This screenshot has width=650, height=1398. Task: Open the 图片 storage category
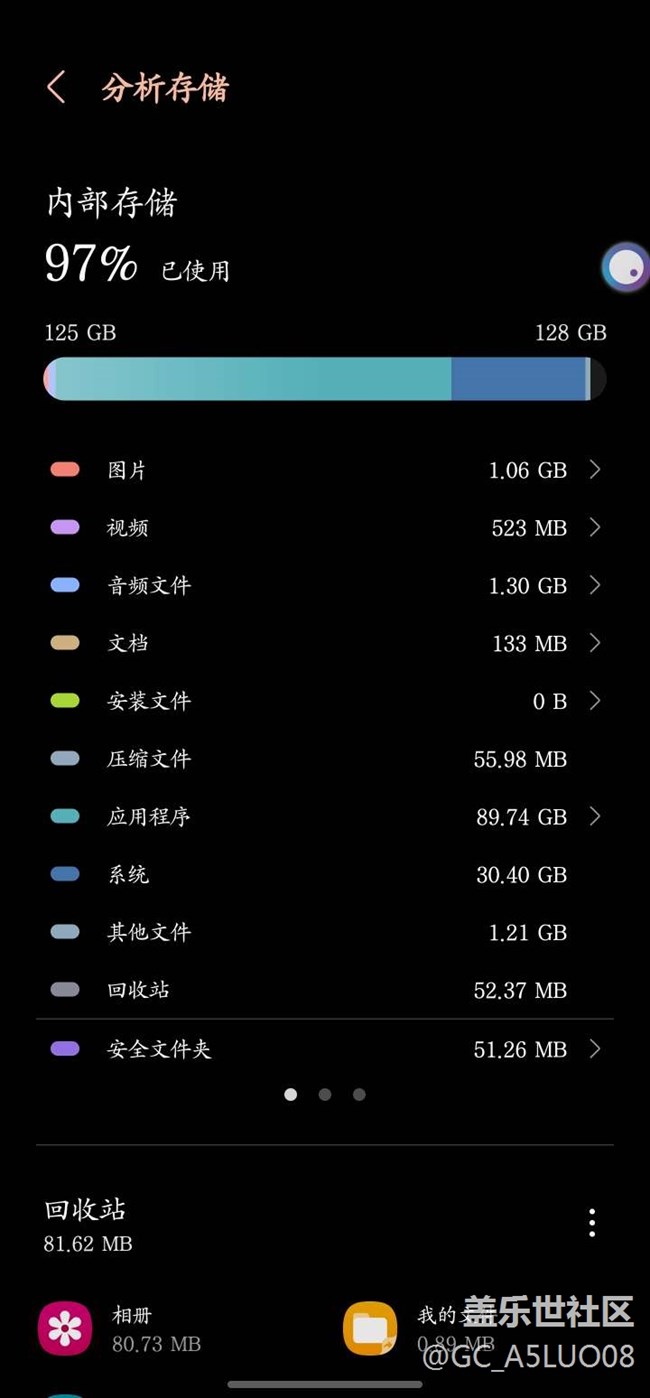[325, 470]
